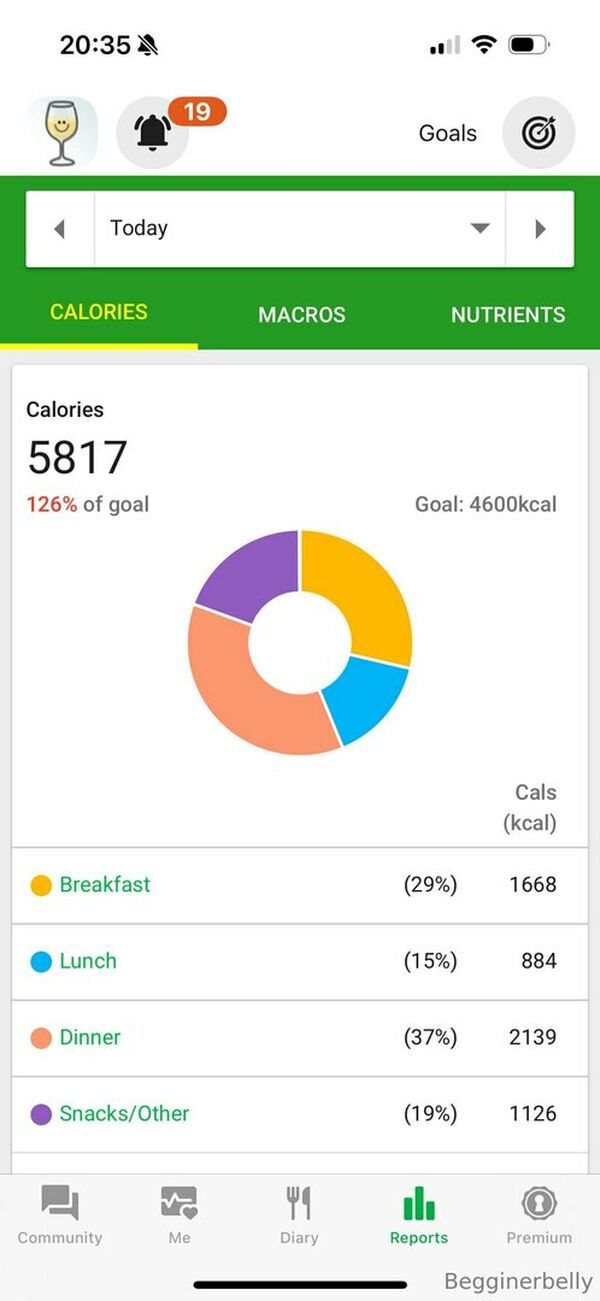
Task: Switch to the Nutrients tab
Action: point(508,315)
